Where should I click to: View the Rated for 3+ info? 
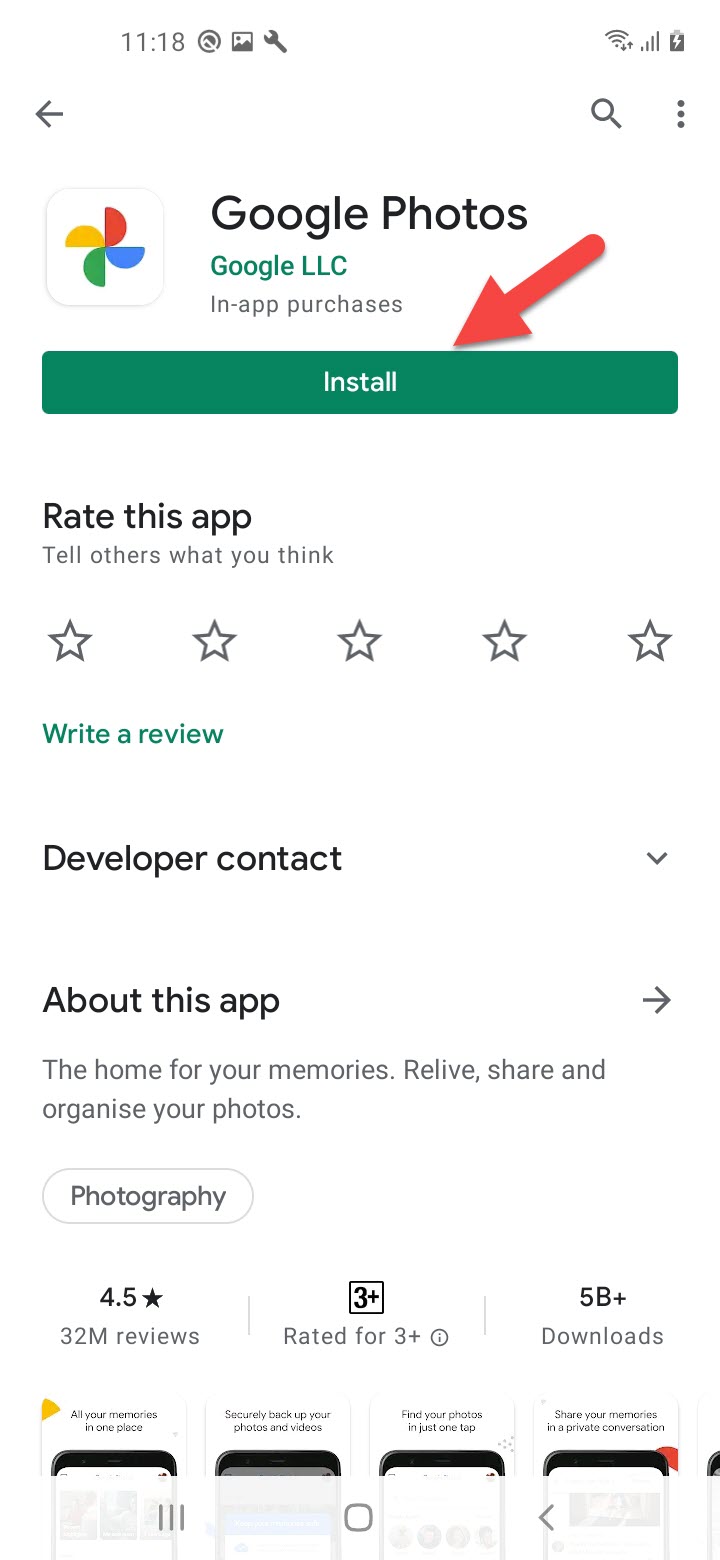click(x=439, y=1337)
